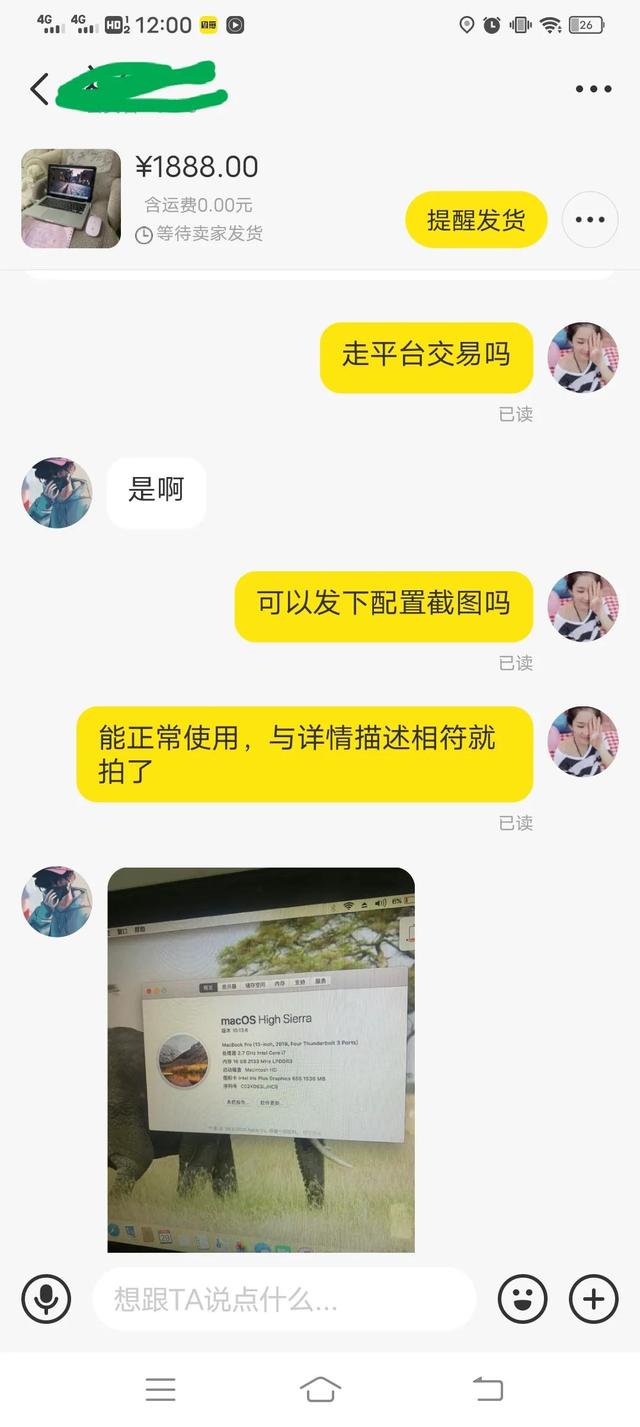Switch to voice input with microphone icon
This screenshot has width=640, height=1427.
(46, 1299)
